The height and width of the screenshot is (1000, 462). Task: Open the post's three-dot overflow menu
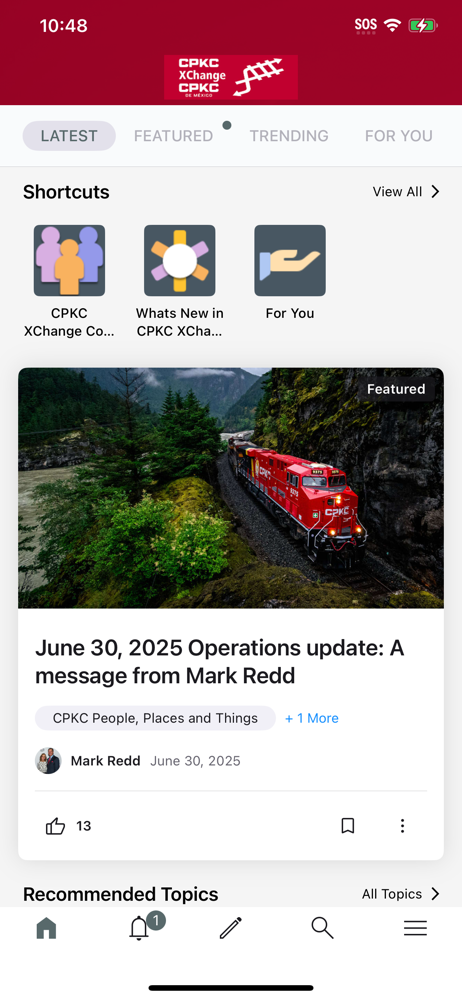point(402,826)
